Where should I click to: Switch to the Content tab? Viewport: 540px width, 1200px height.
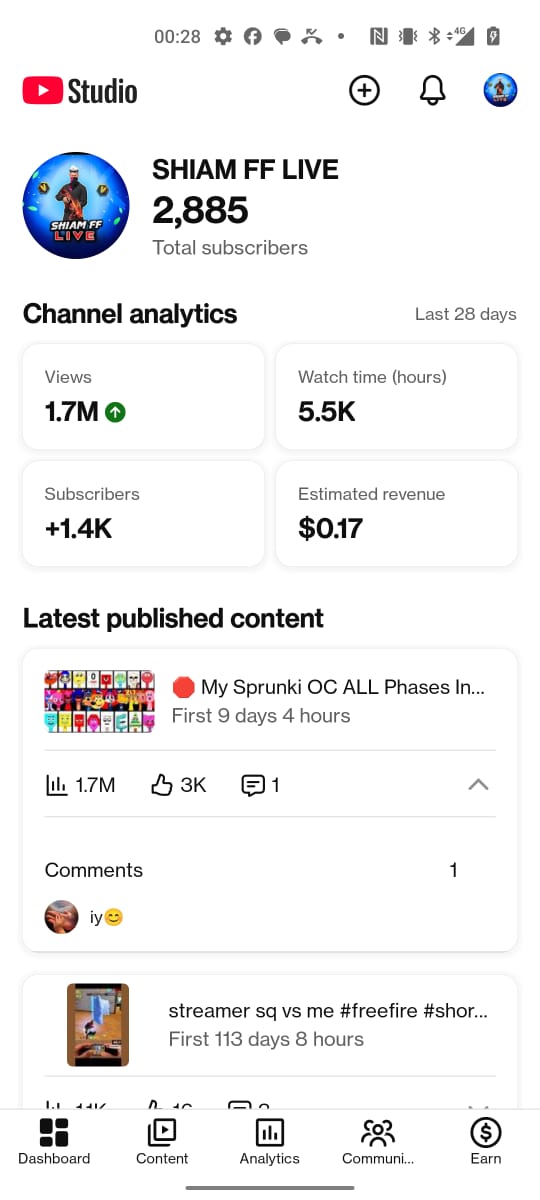[162, 1142]
